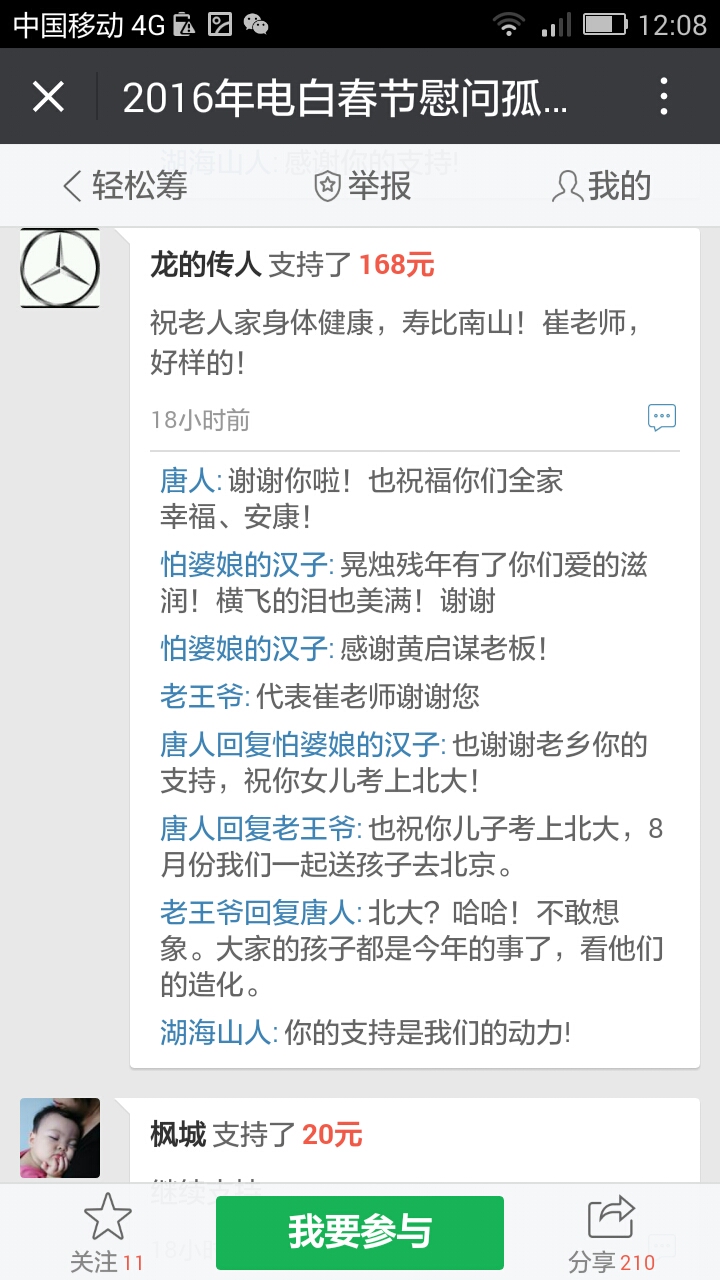Go back to 轻松筹
Screen dimensions: 720x1280
pyautogui.click(x=125, y=186)
